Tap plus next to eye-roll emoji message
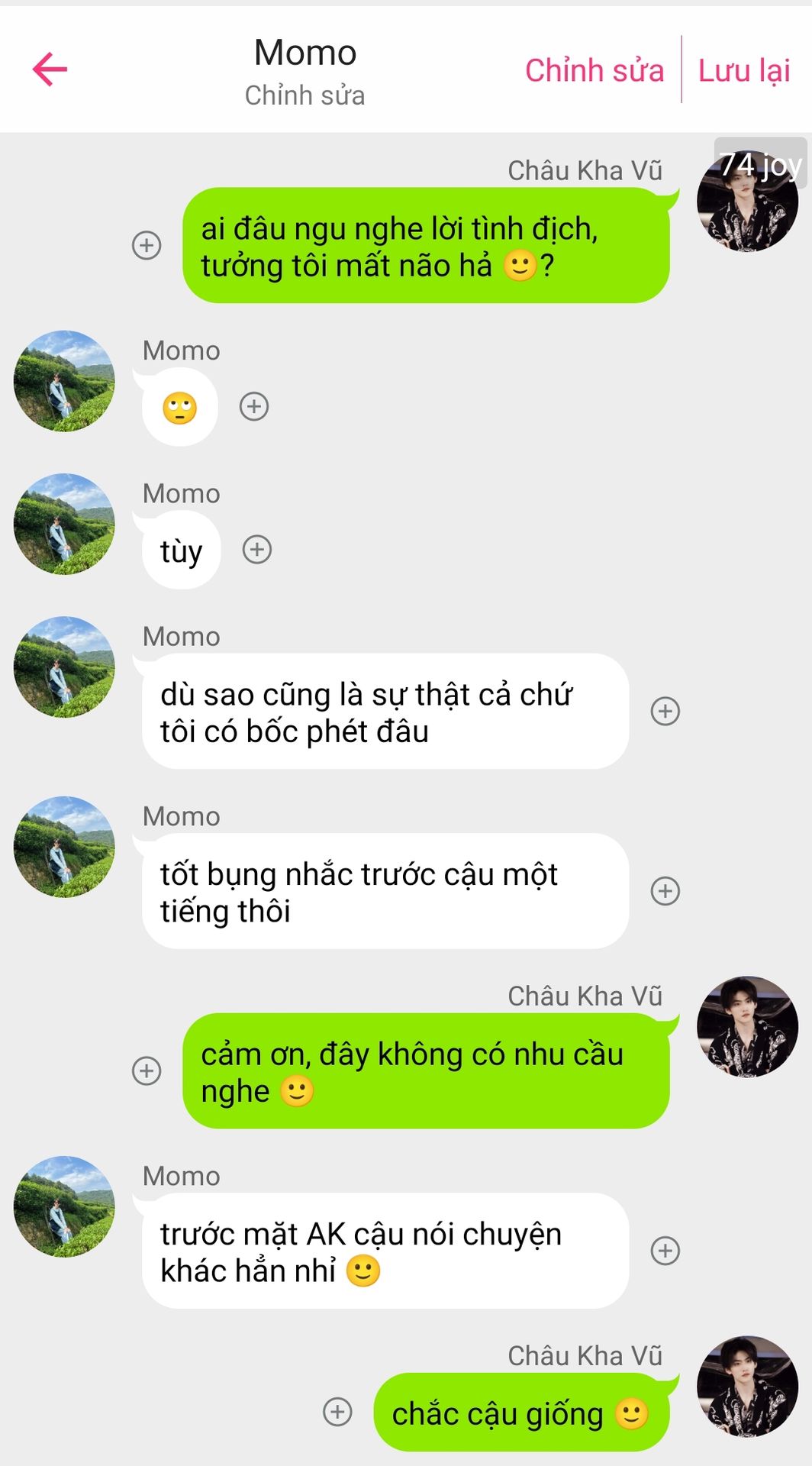Image resolution: width=812 pixels, height=1466 pixels. tap(254, 406)
